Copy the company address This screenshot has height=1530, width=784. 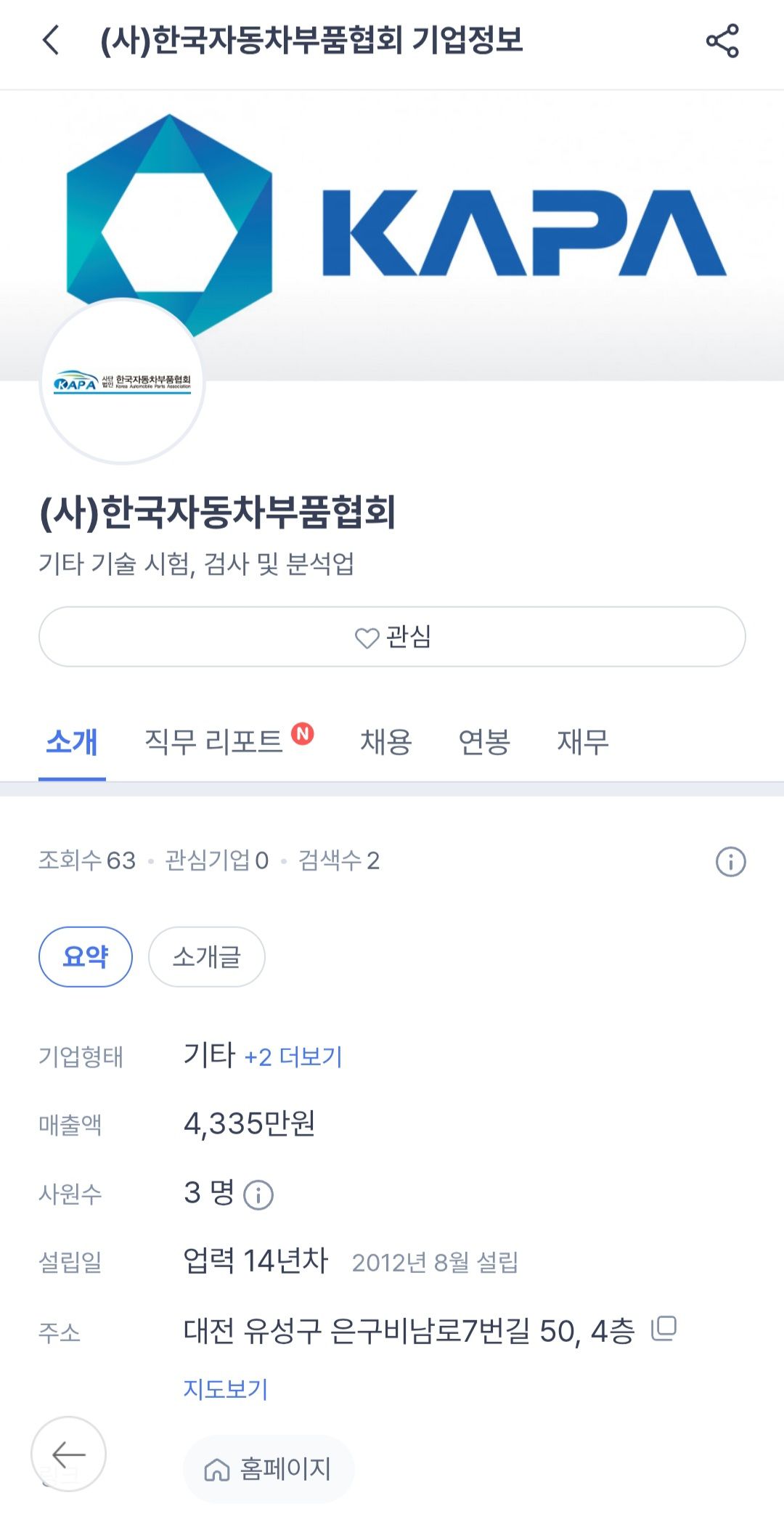663,1328
